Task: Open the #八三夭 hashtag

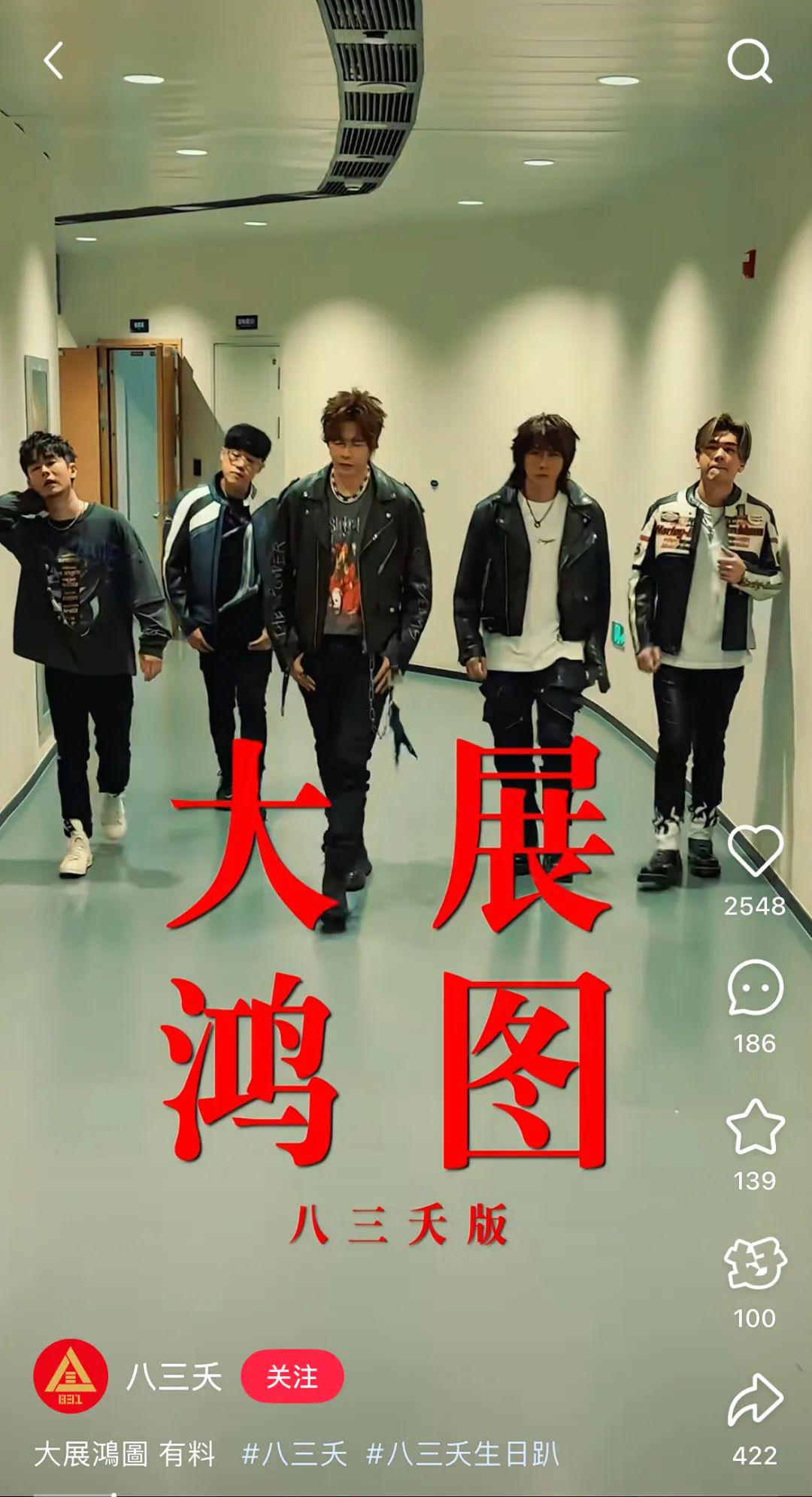Action: pos(295,1454)
